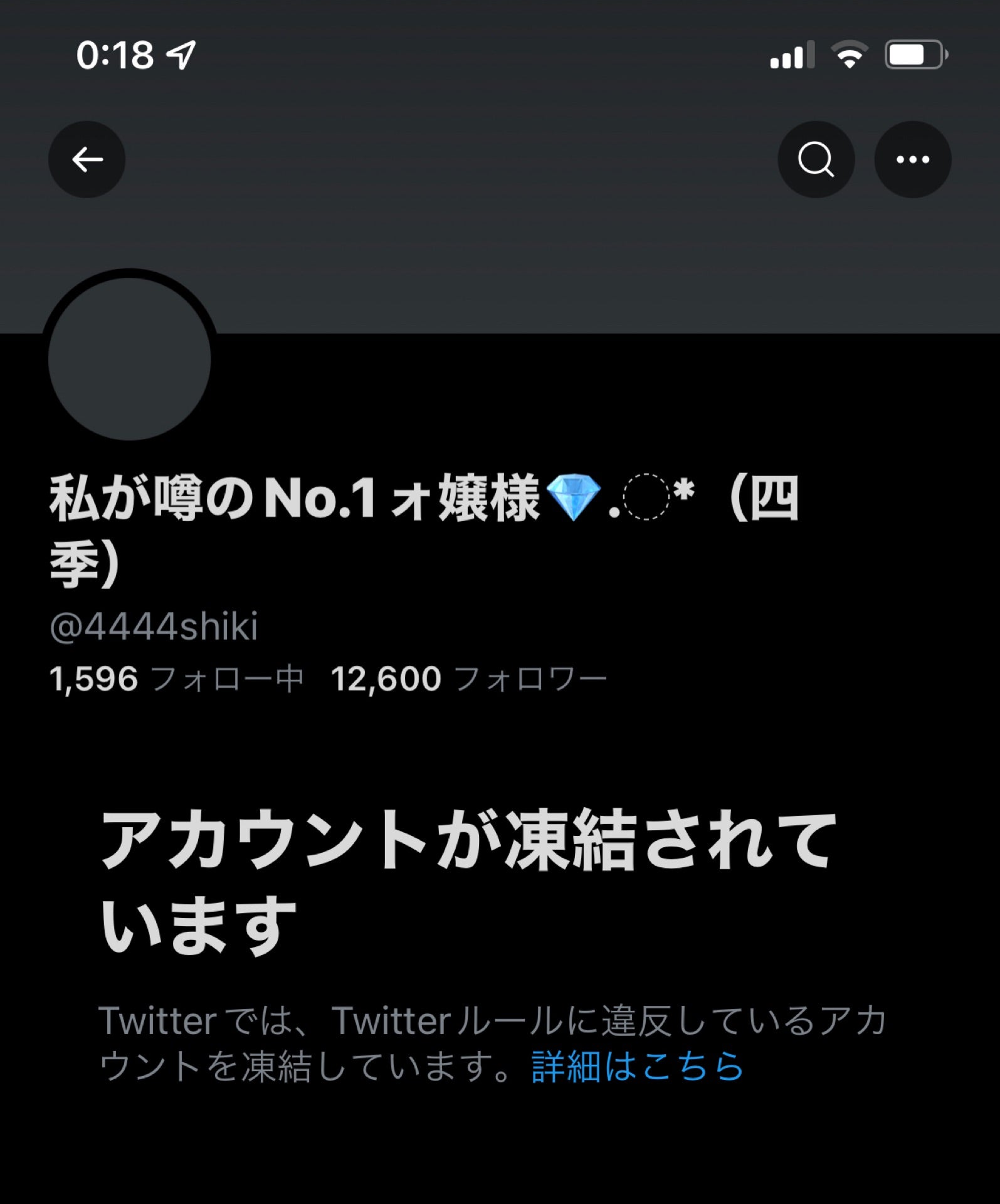View the 1,596 フォロー中 list
1000x1204 pixels.
pyautogui.click(x=176, y=679)
